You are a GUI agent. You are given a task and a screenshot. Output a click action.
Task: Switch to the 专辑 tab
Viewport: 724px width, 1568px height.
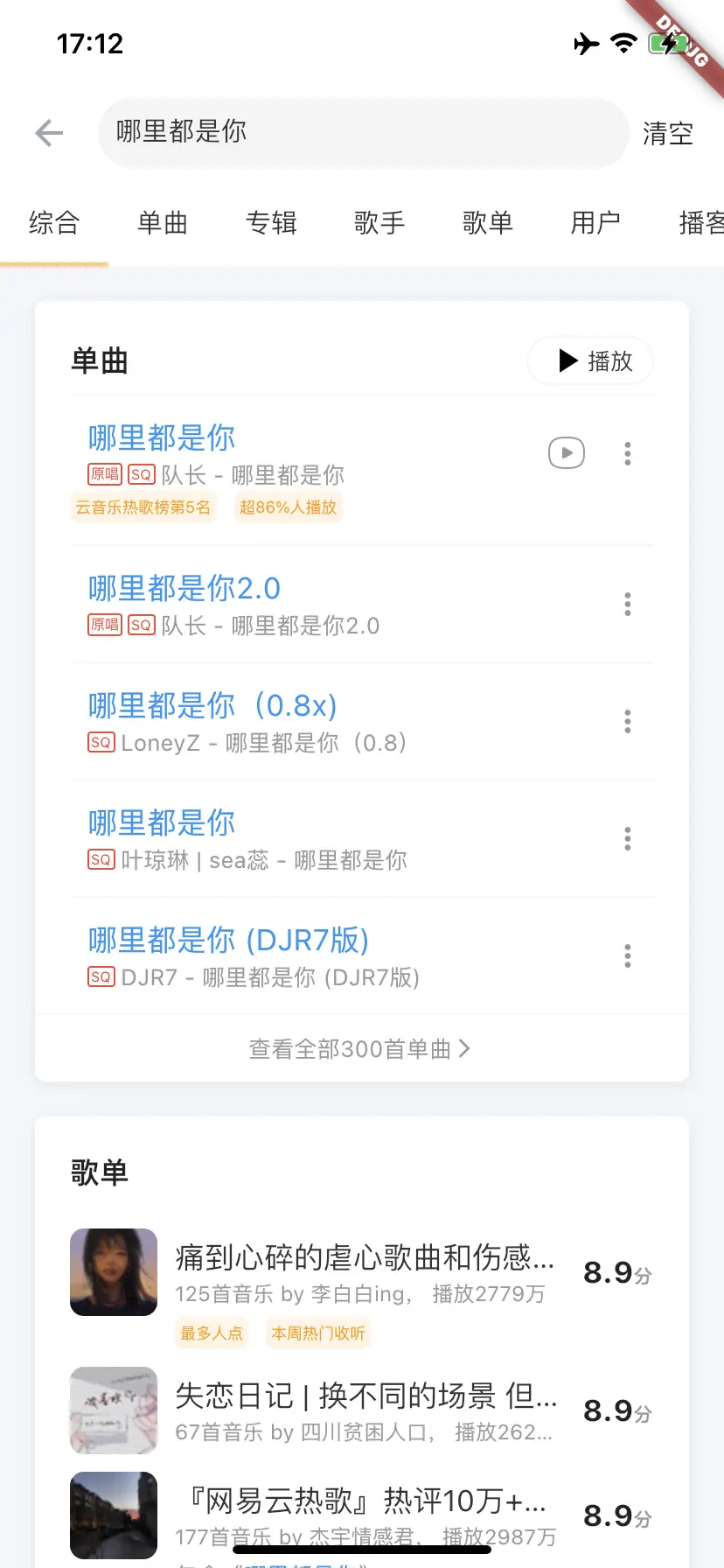point(271,223)
